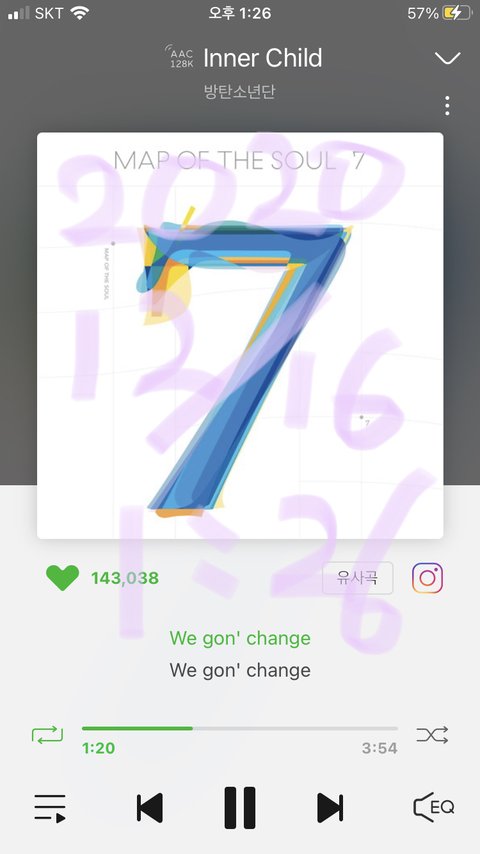Screen dimensions: 480x854
Task: Toggle the repeat mode
Action: click(x=47, y=734)
